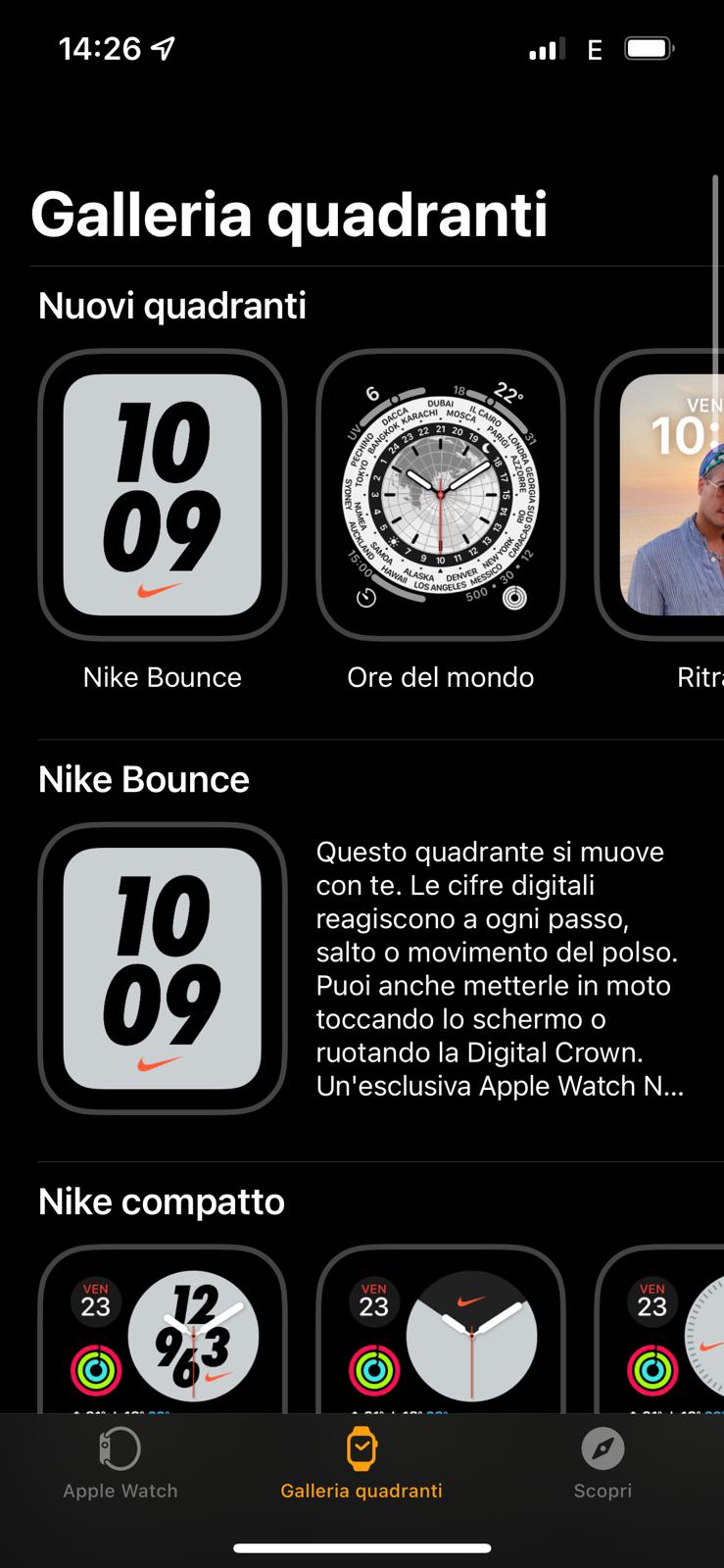Screen dimensions: 724x1568
Task: Select the Galleria quadranti tab
Action: 362,1464
